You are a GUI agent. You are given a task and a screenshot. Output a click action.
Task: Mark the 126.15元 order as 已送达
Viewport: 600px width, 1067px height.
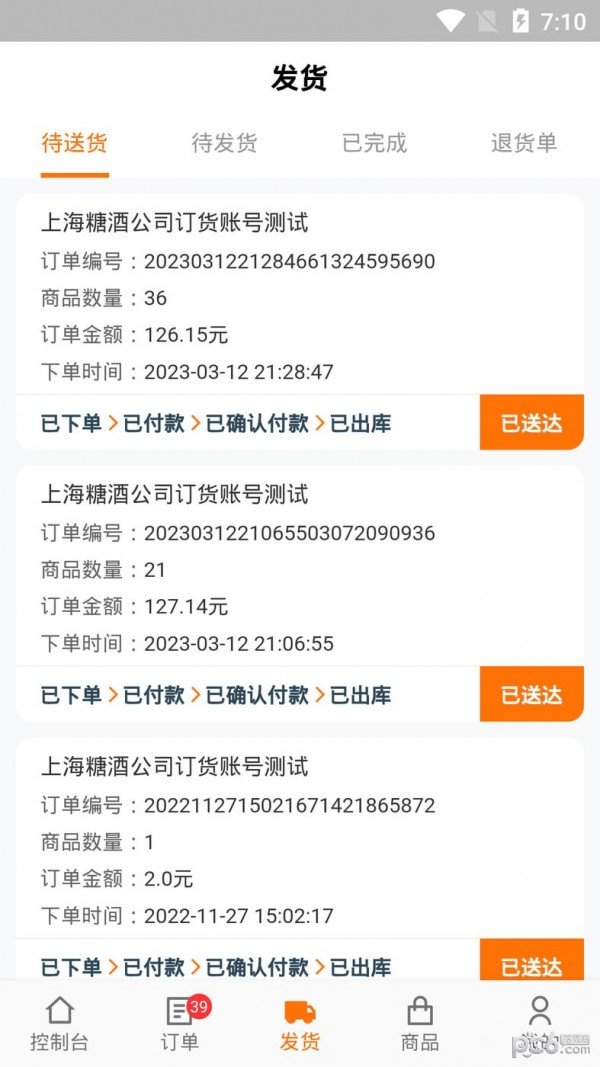pyautogui.click(x=531, y=423)
